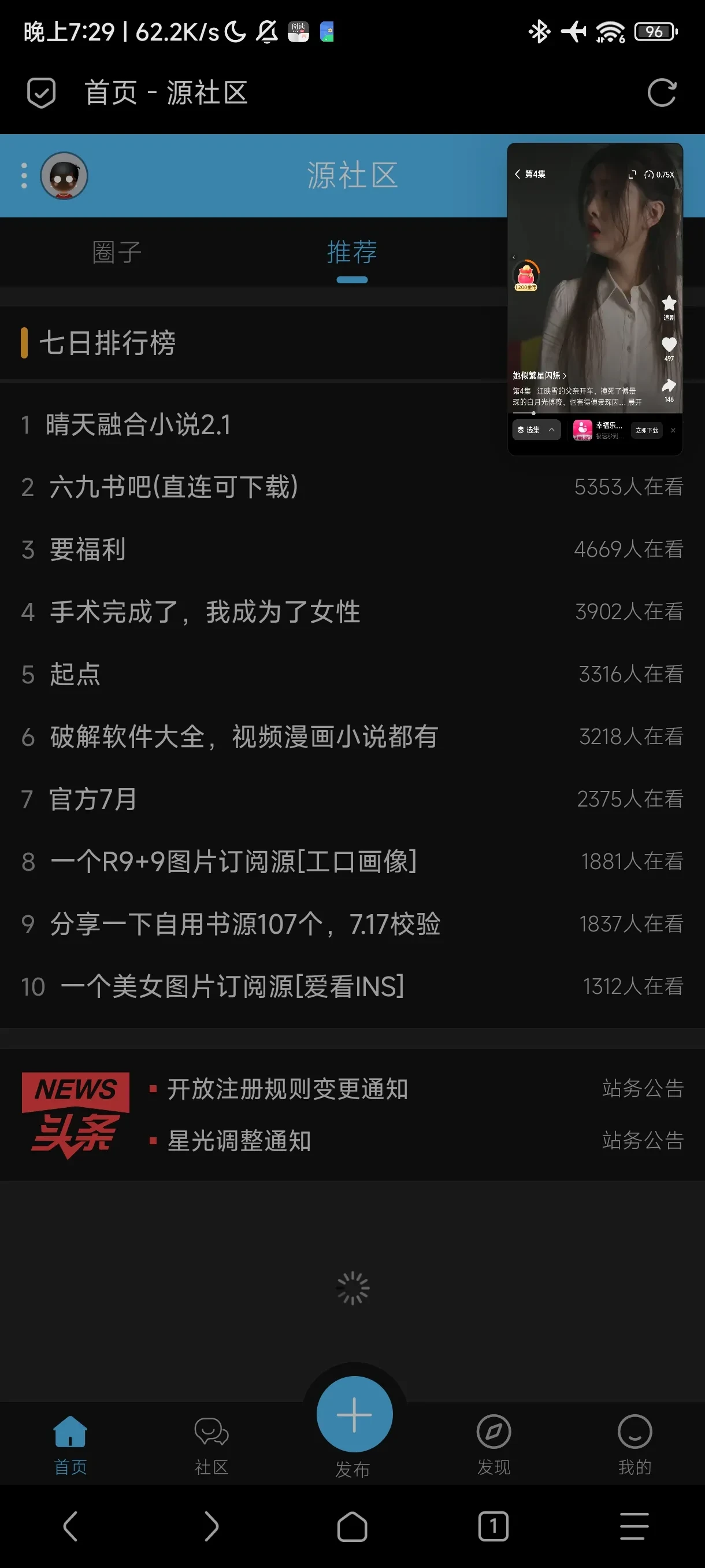Screen dimensions: 705x1568
Task: Open the three-dot menu beside the avatar
Action: [x=24, y=176]
